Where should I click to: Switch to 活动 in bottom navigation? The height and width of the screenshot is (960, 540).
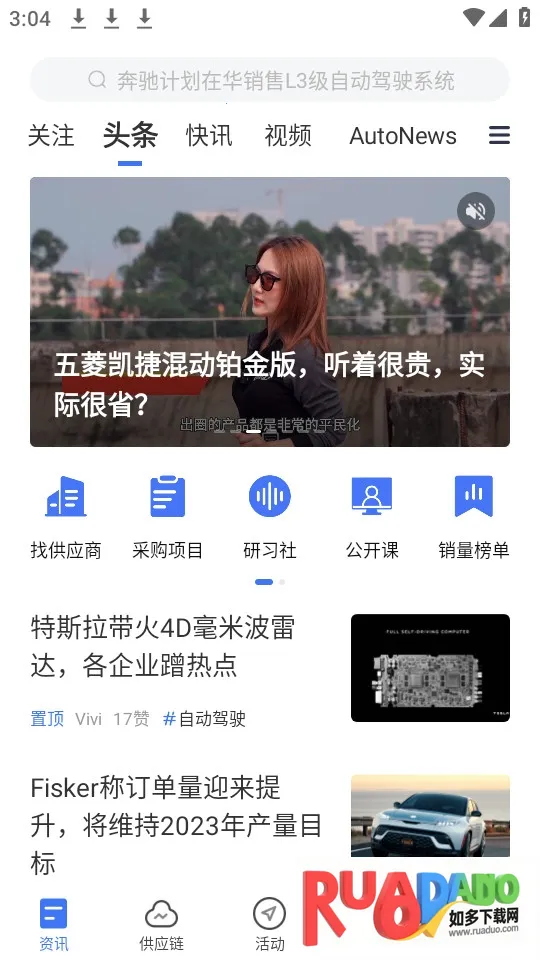pyautogui.click(x=269, y=924)
